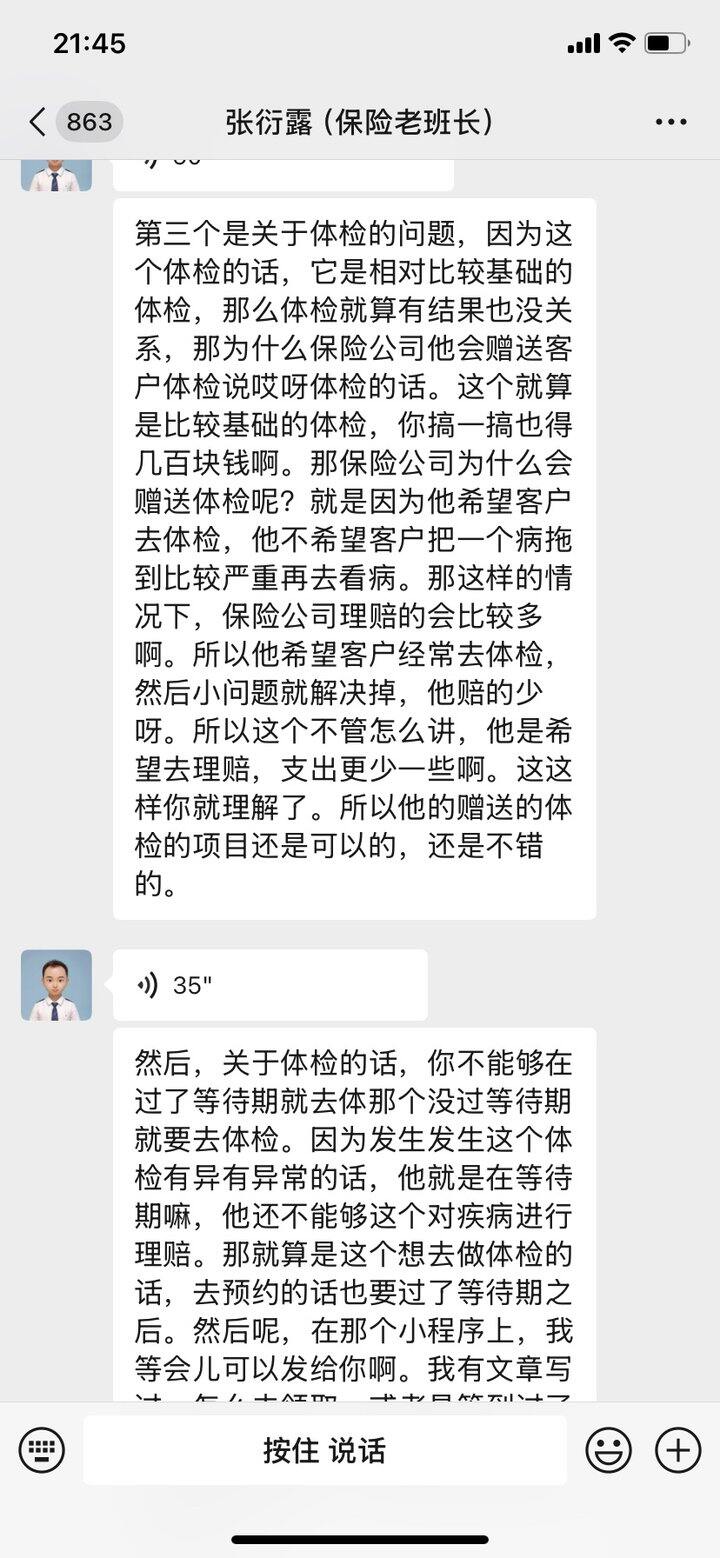Tap the hold-to-talk voice button
The image size is (720, 1558).
point(325,1450)
